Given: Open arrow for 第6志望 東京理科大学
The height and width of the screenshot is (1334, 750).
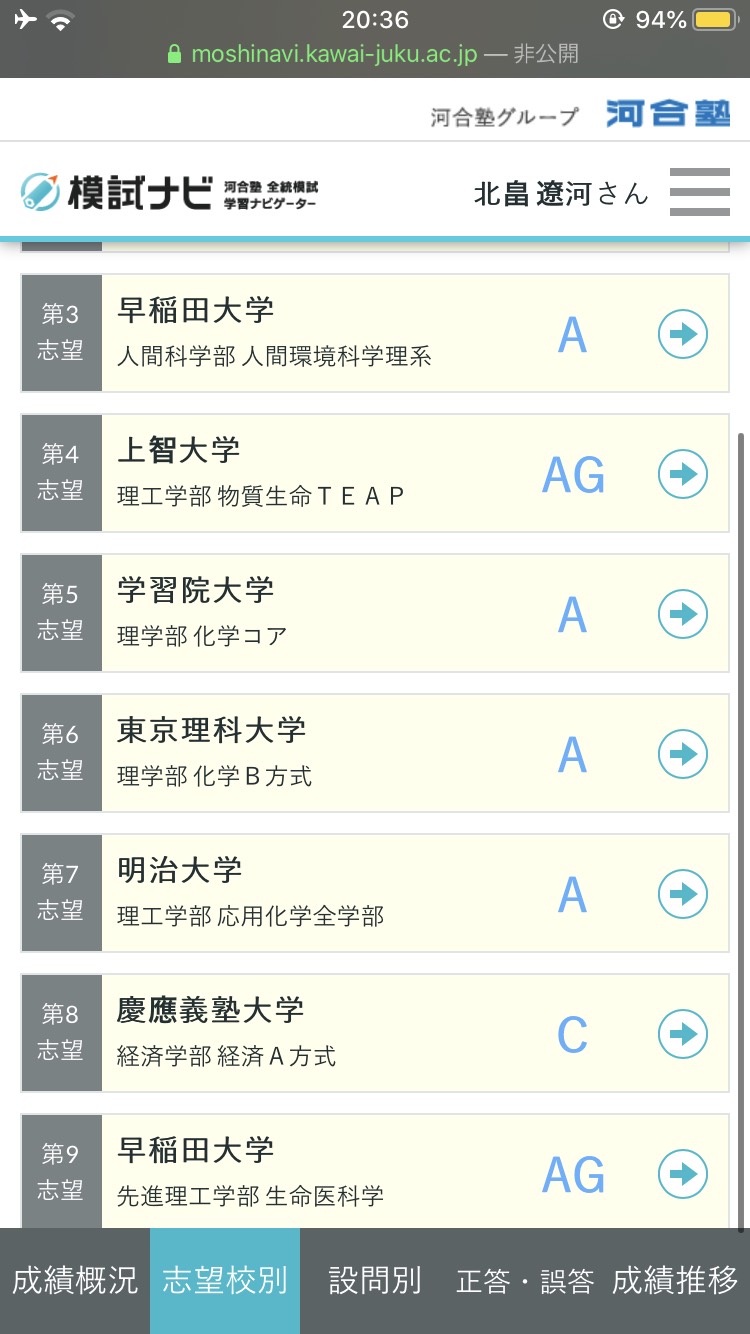Looking at the screenshot, I should tap(683, 754).
